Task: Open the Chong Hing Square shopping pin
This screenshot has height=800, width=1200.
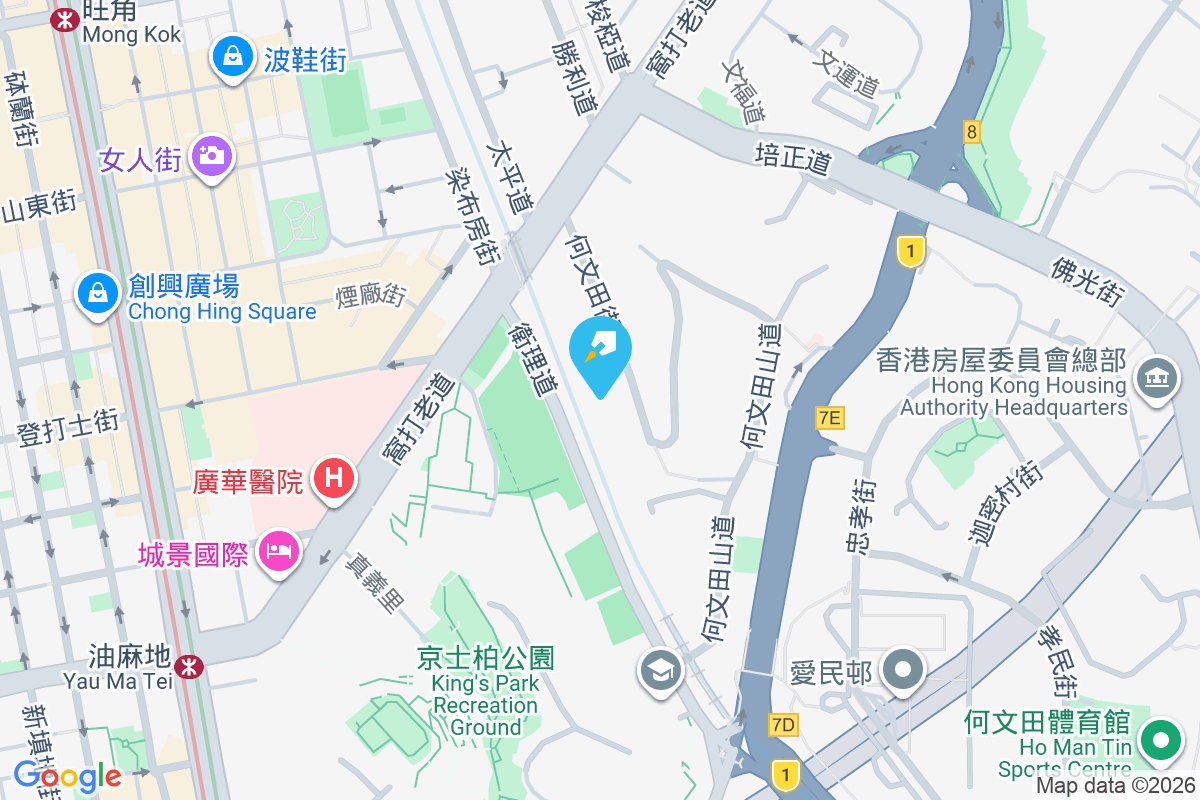Action: pos(96,293)
